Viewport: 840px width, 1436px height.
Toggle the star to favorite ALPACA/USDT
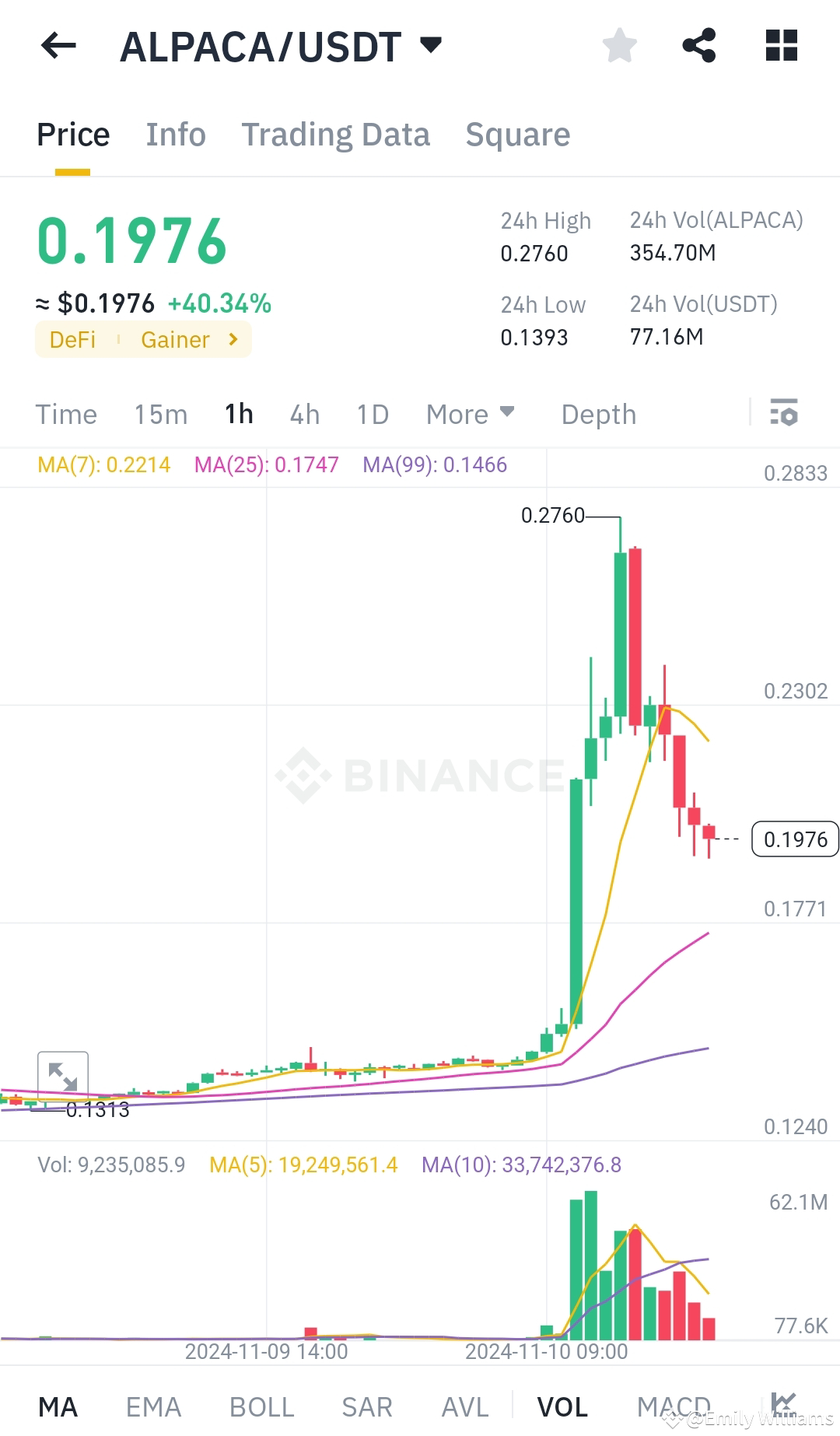point(620,46)
